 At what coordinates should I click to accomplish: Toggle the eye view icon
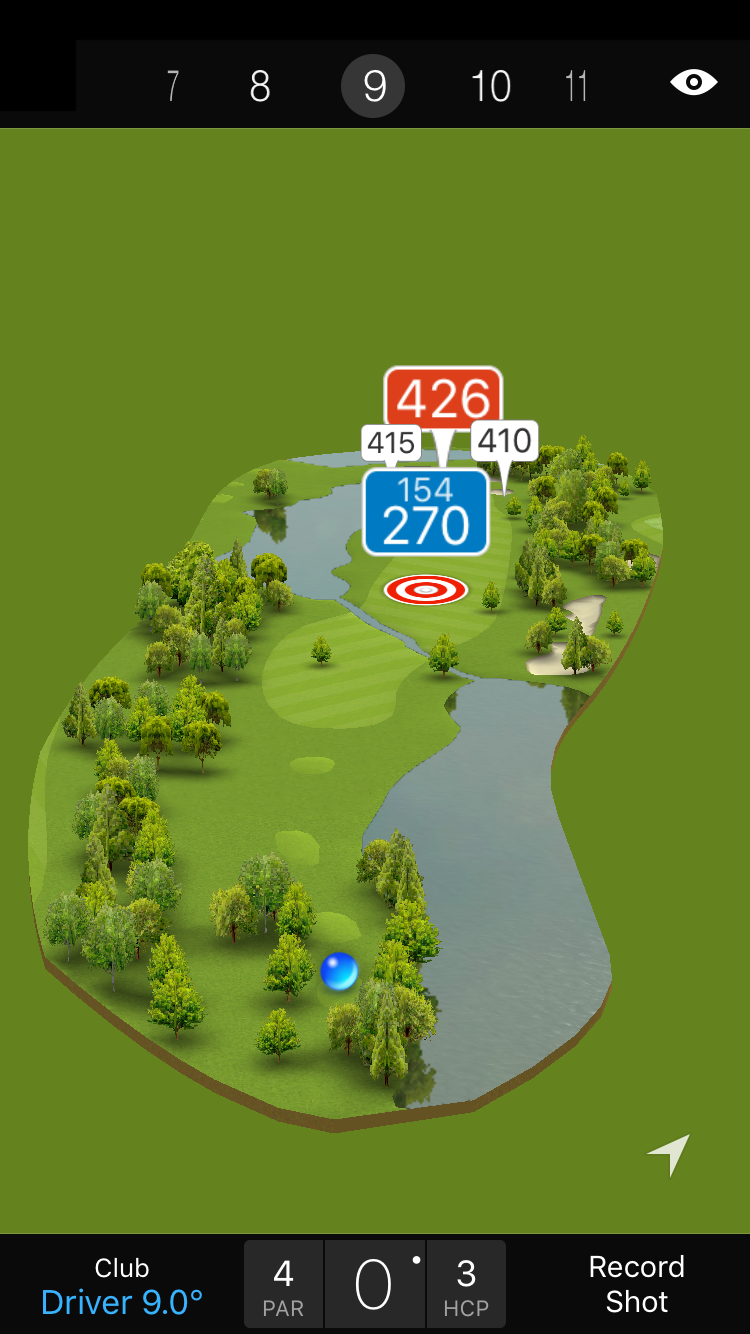693,82
